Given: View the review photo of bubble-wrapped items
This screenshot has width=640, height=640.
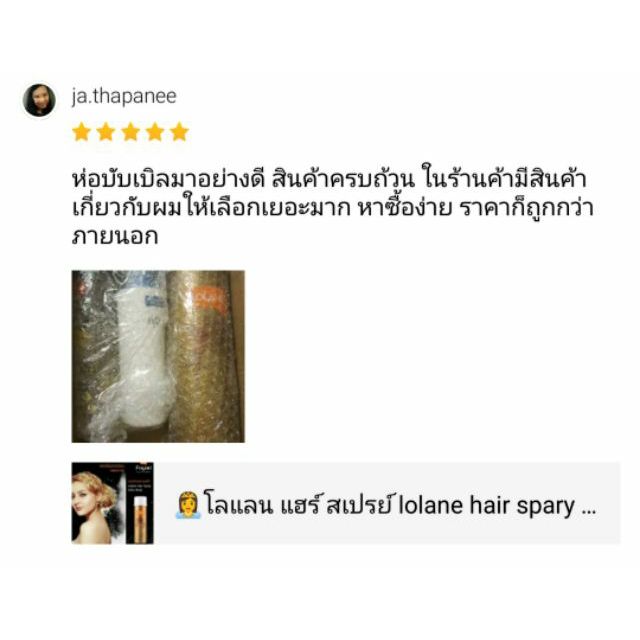Looking at the screenshot, I should click(x=158, y=356).
